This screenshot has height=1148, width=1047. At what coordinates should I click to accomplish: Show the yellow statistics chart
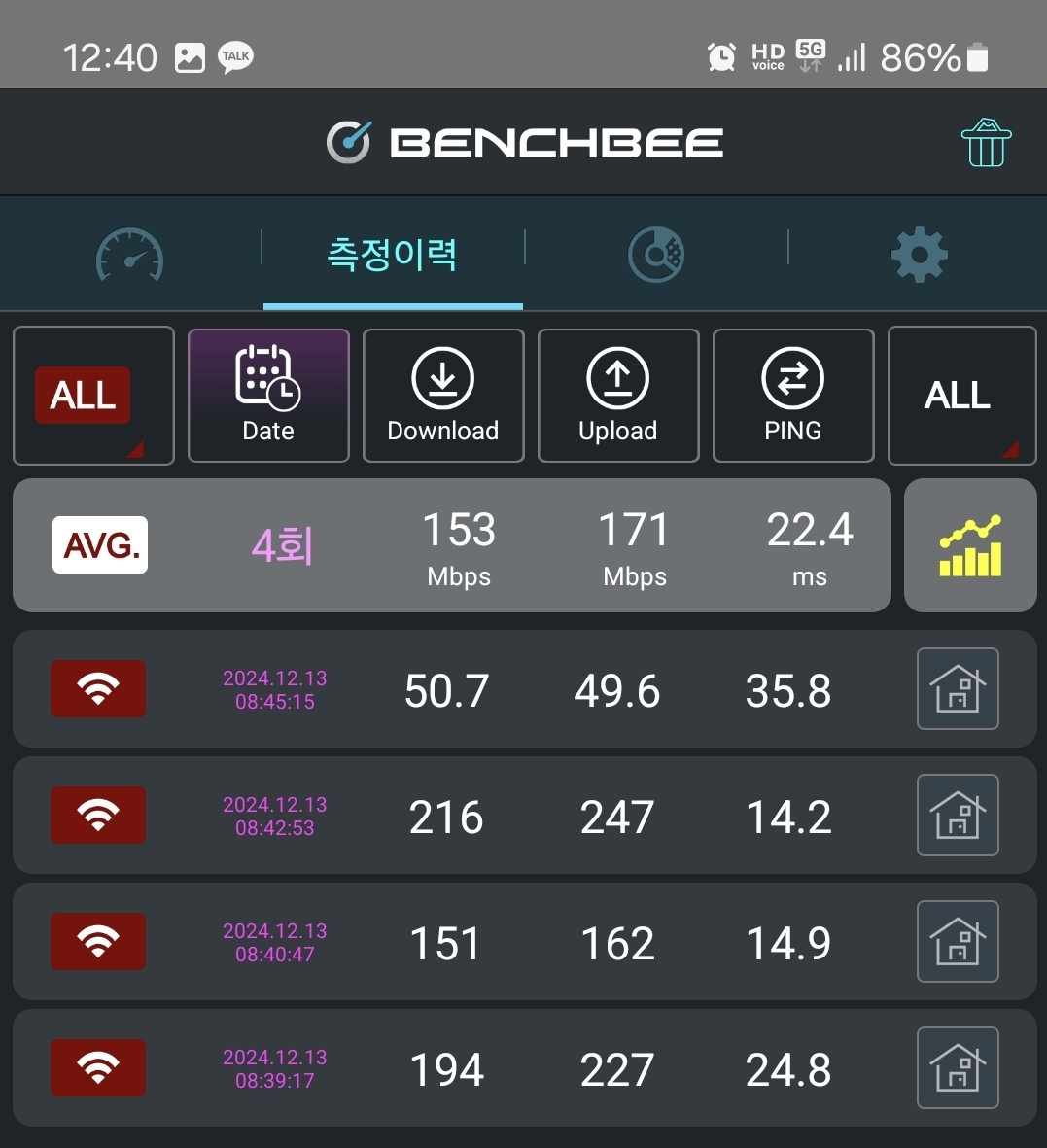coord(970,545)
